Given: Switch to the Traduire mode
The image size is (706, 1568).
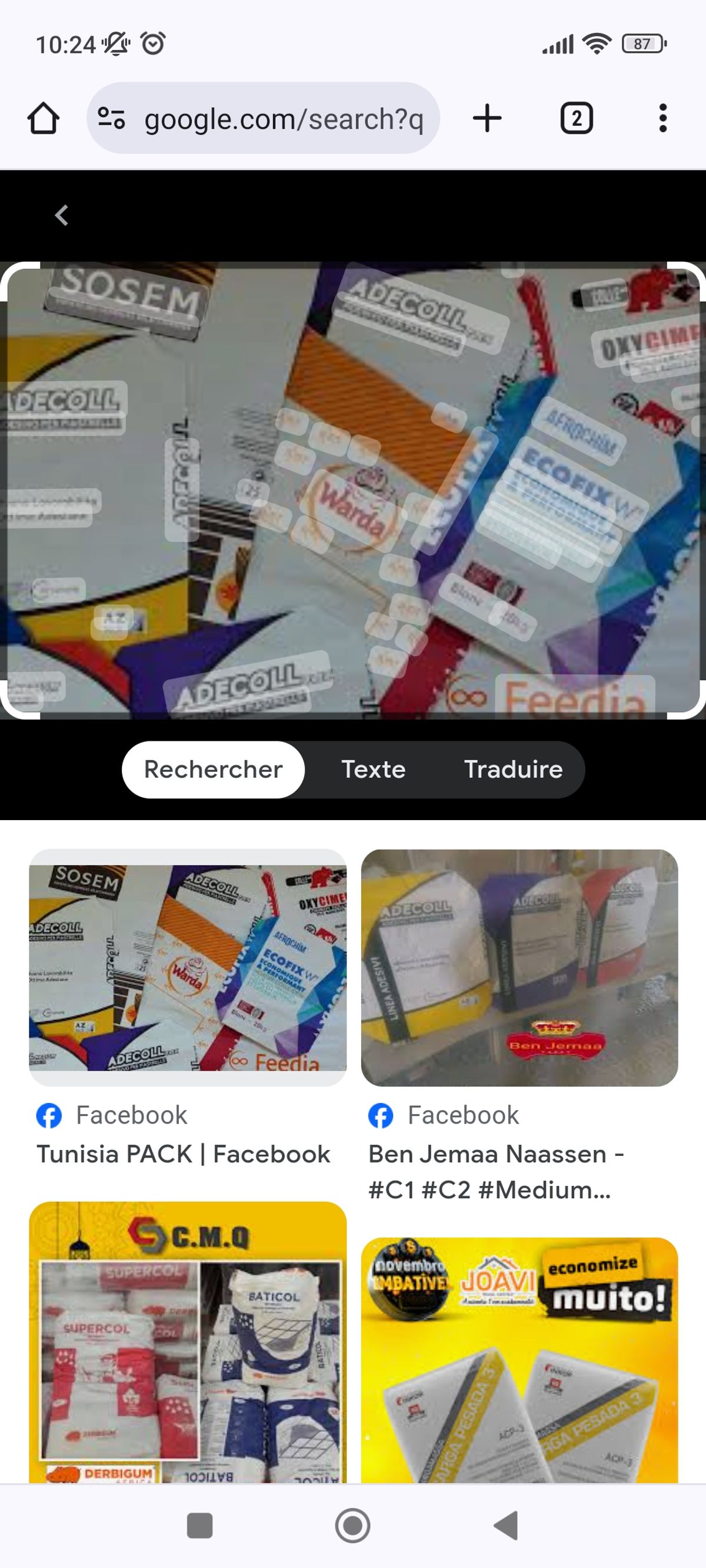Looking at the screenshot, I should (x=513, y=770).
